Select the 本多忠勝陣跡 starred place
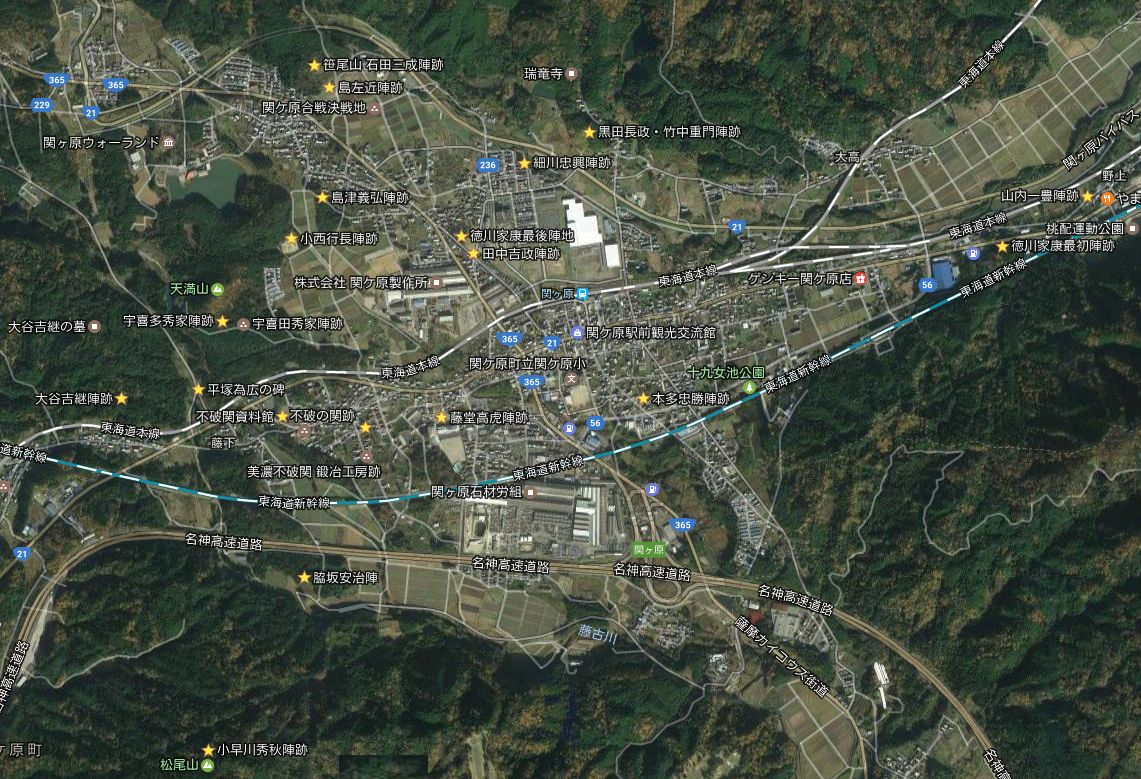This screenshot has width=1141, height=779. coord(643,398)
